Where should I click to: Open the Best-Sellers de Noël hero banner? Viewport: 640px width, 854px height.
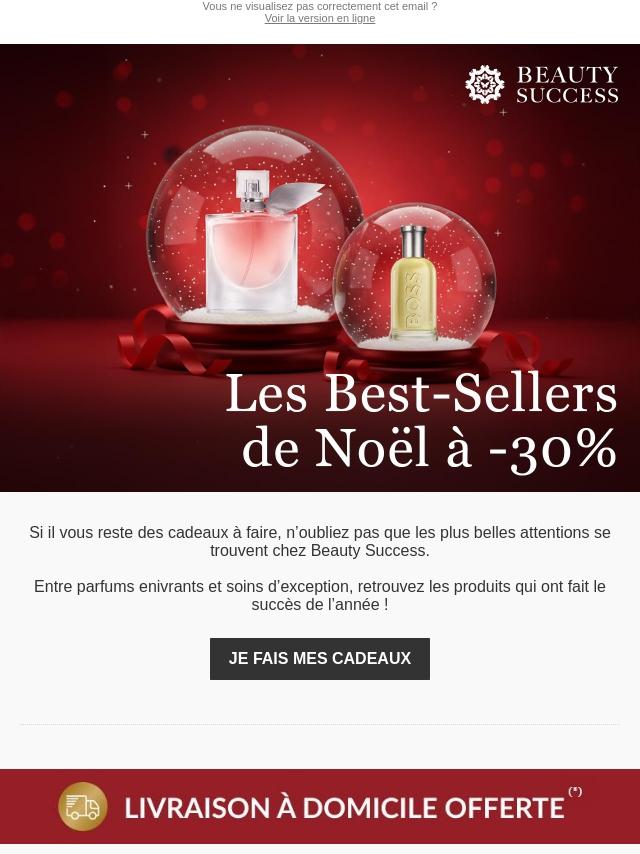[320, 268]
